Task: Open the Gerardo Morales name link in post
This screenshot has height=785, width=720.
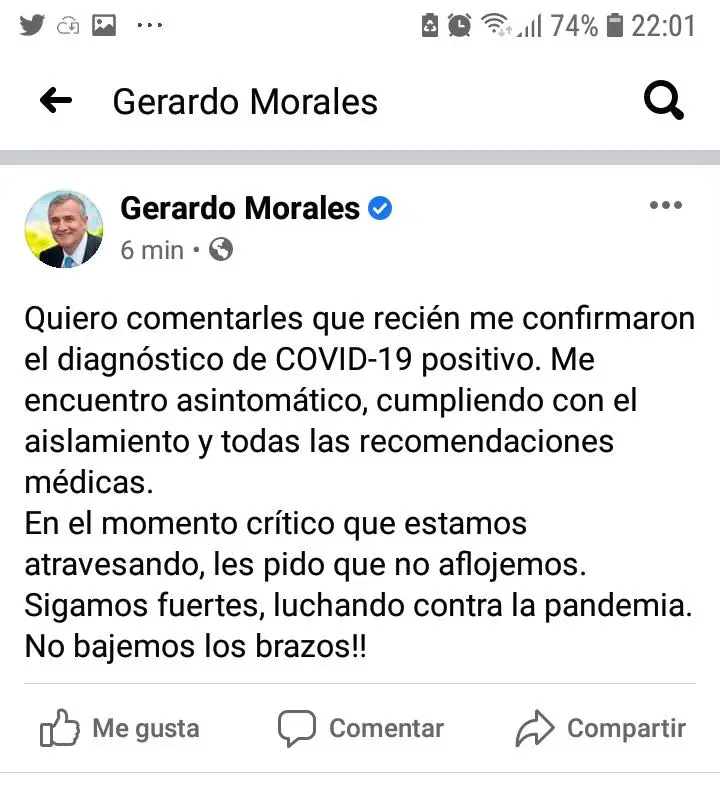Action: click(240, 208)
